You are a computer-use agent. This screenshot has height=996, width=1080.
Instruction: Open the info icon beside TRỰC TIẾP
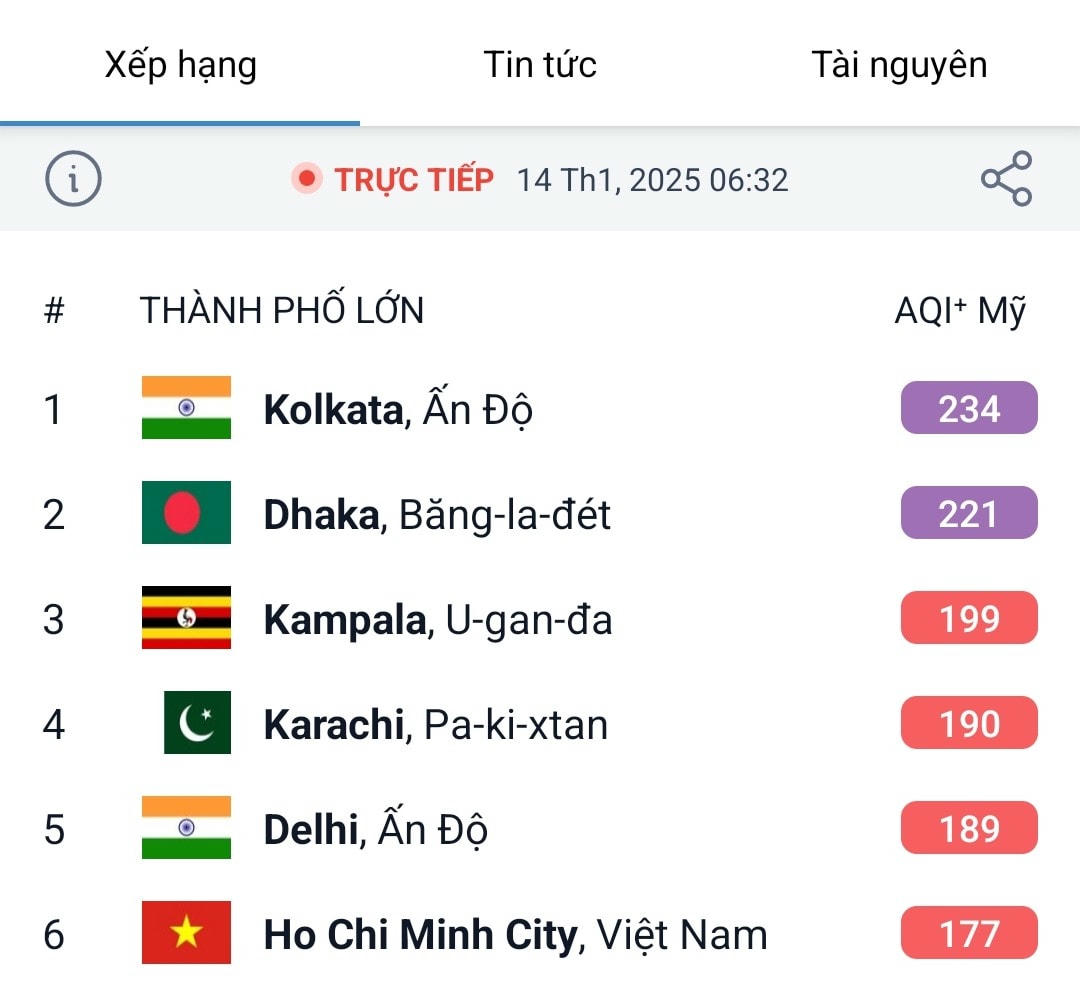click(73, 179)
